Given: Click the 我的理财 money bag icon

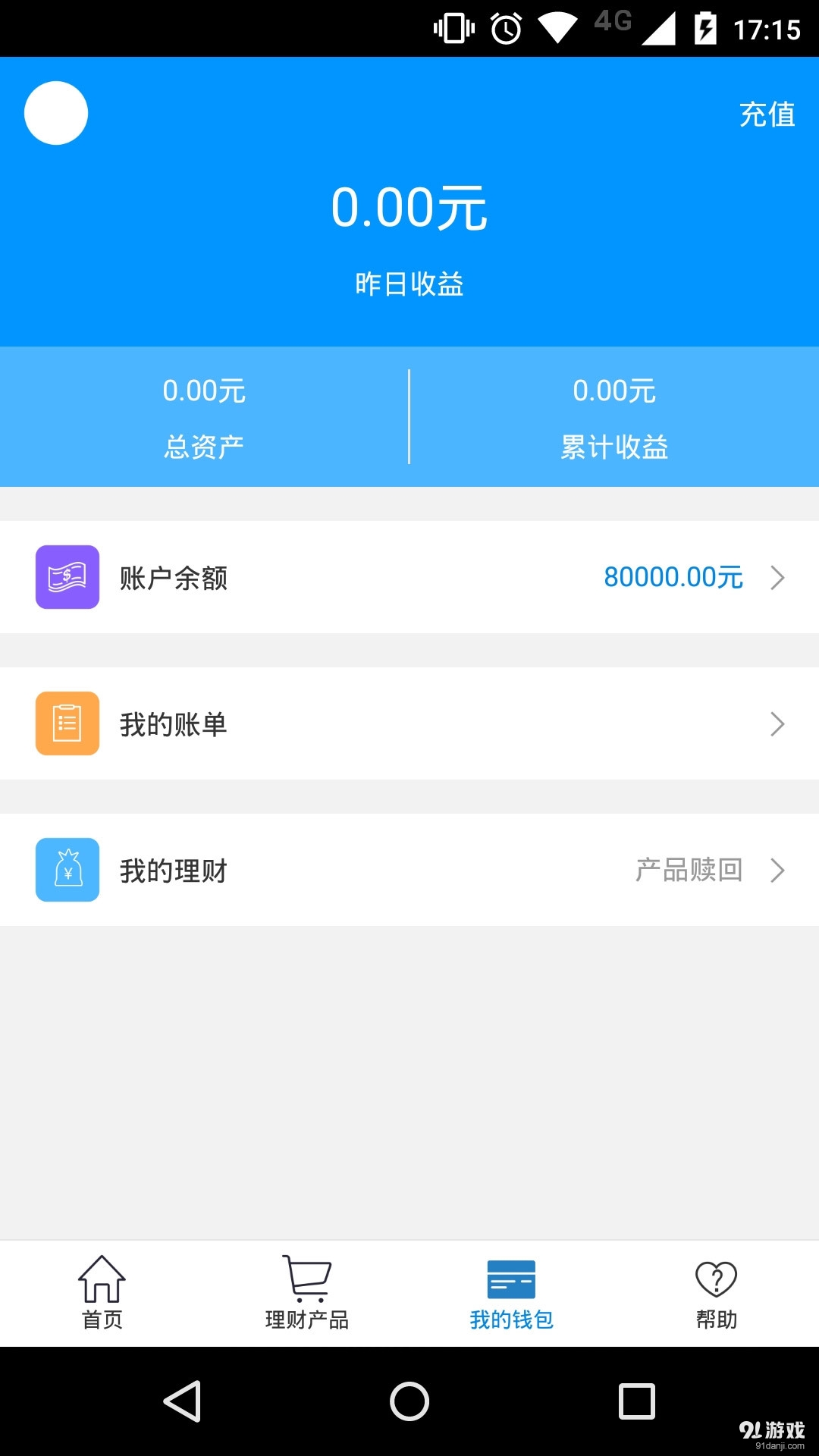Looking at the screenshot, I should click(67, 870).
